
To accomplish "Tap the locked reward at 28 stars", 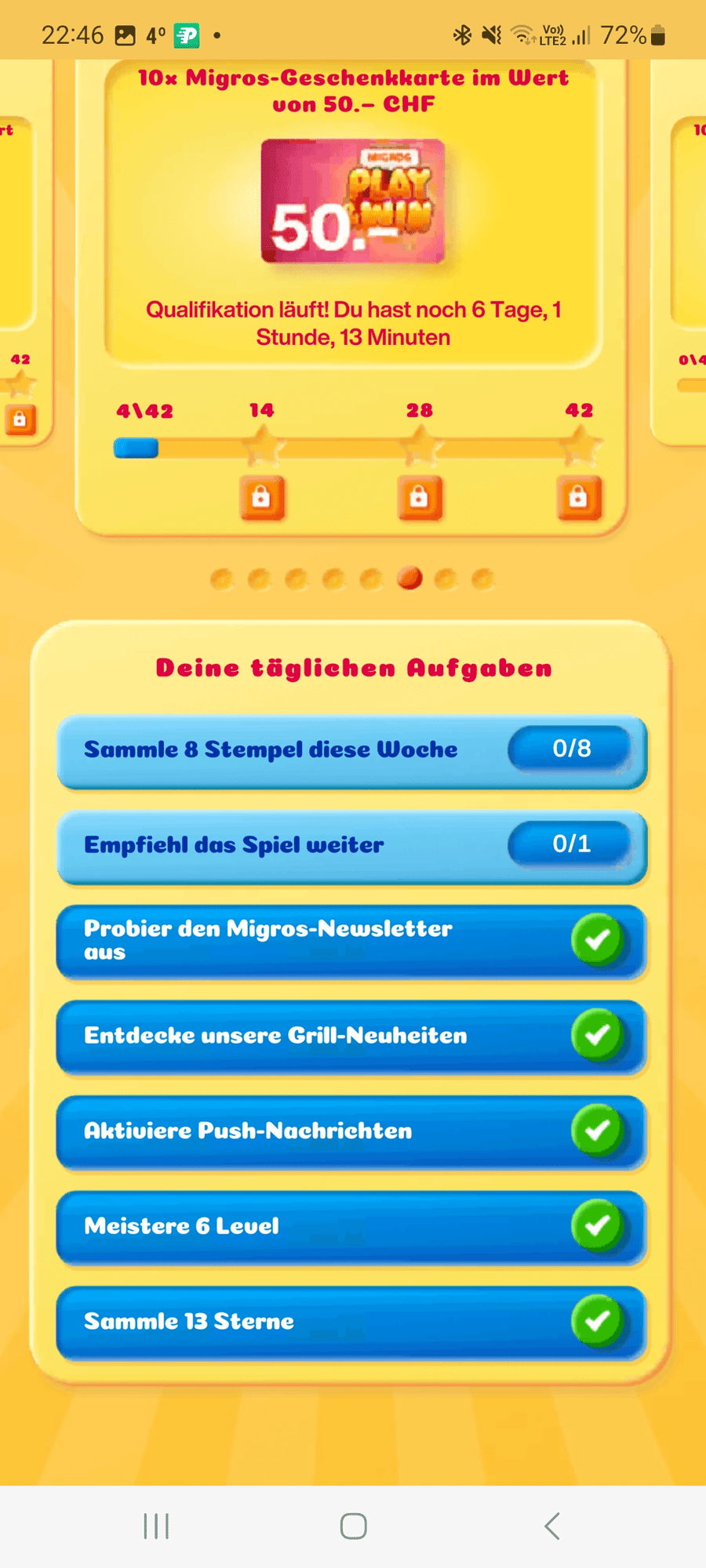I will 420,497.
